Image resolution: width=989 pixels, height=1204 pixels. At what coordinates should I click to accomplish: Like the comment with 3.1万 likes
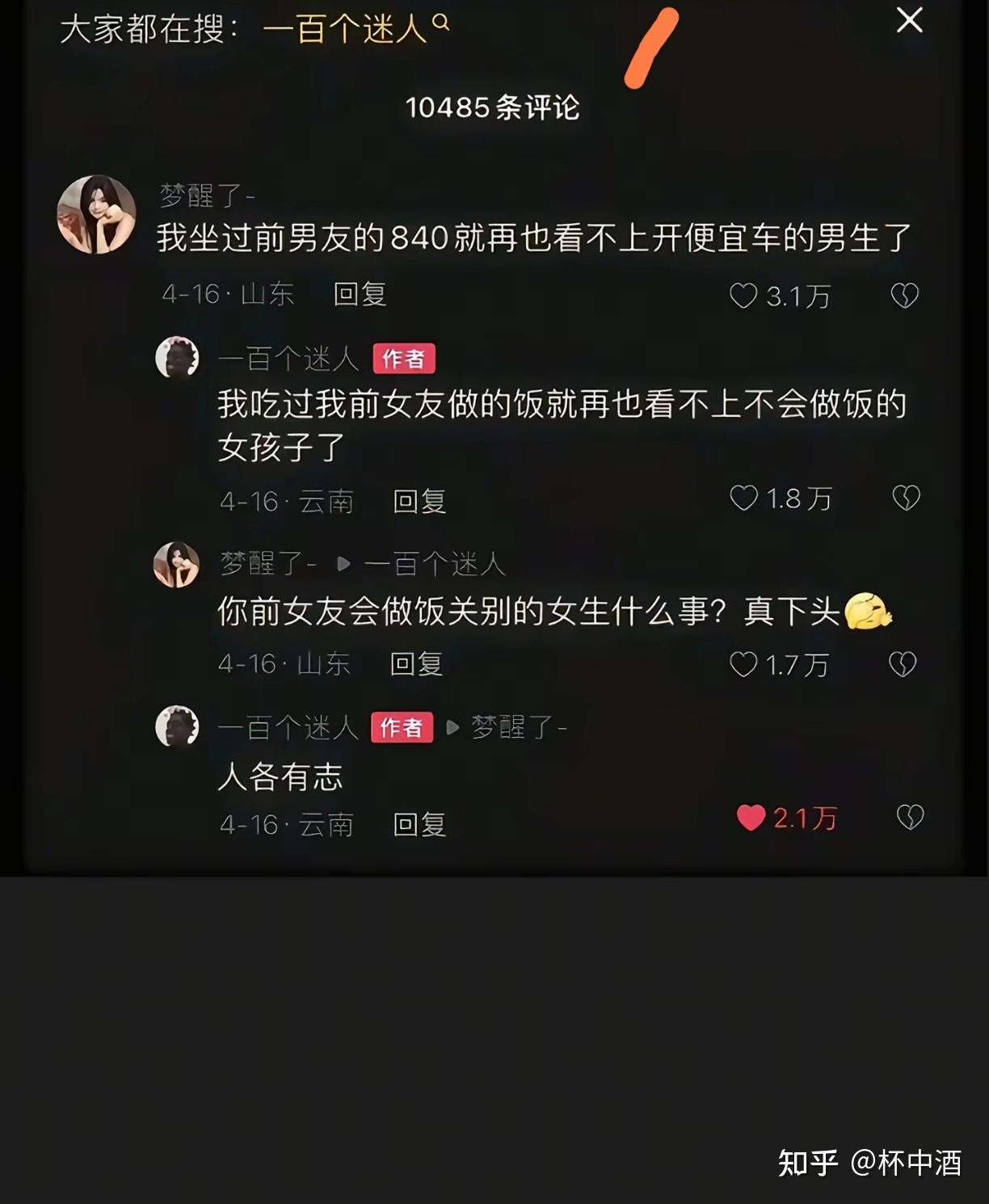[743, 296]
